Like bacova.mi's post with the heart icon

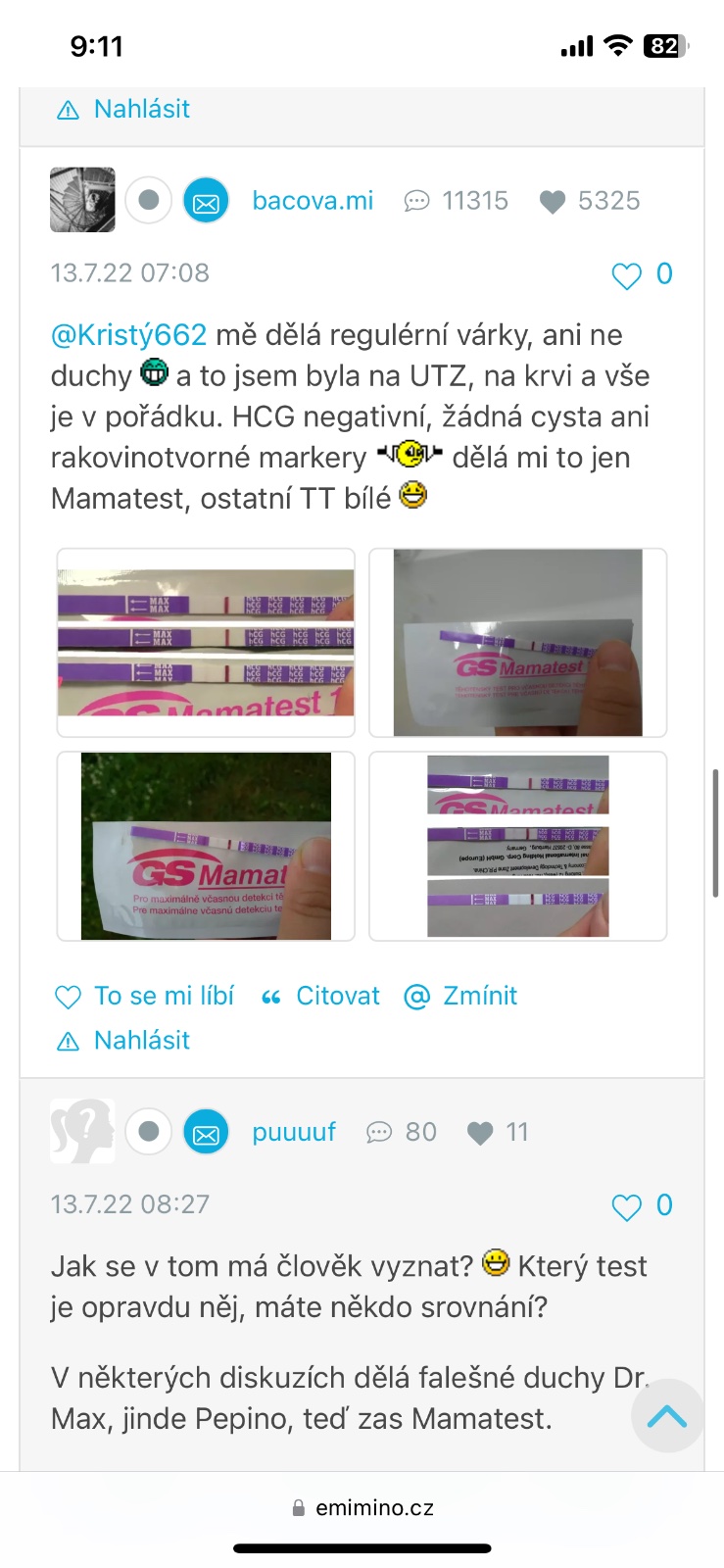626,275
